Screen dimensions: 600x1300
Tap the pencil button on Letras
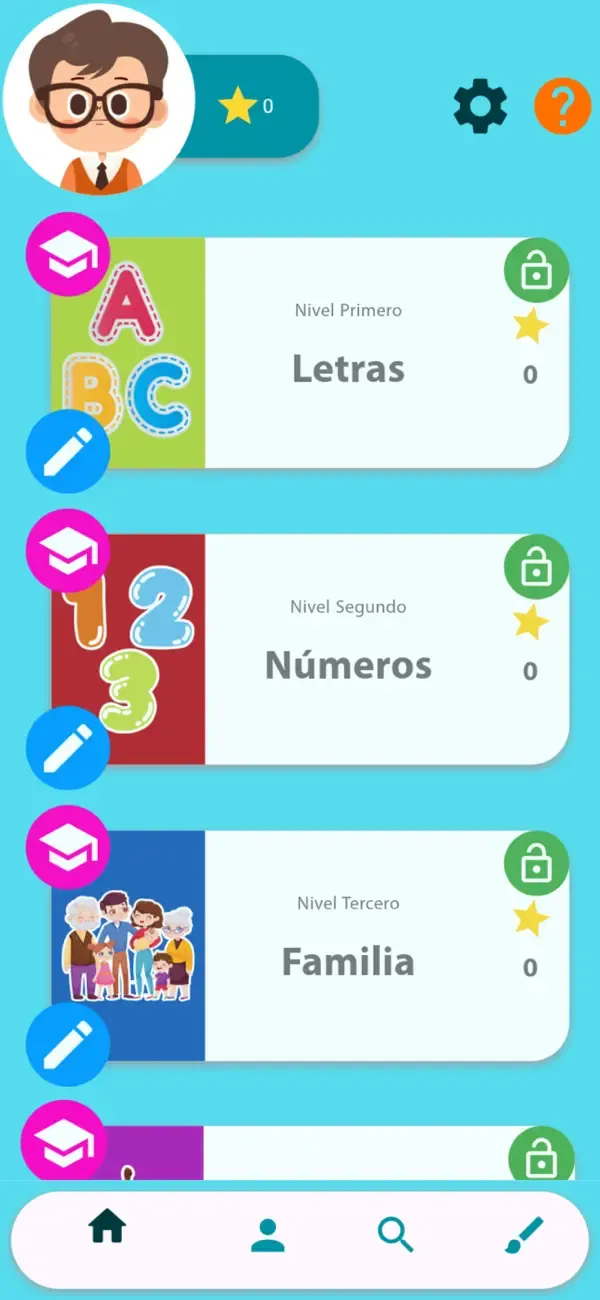pos(67,451)
